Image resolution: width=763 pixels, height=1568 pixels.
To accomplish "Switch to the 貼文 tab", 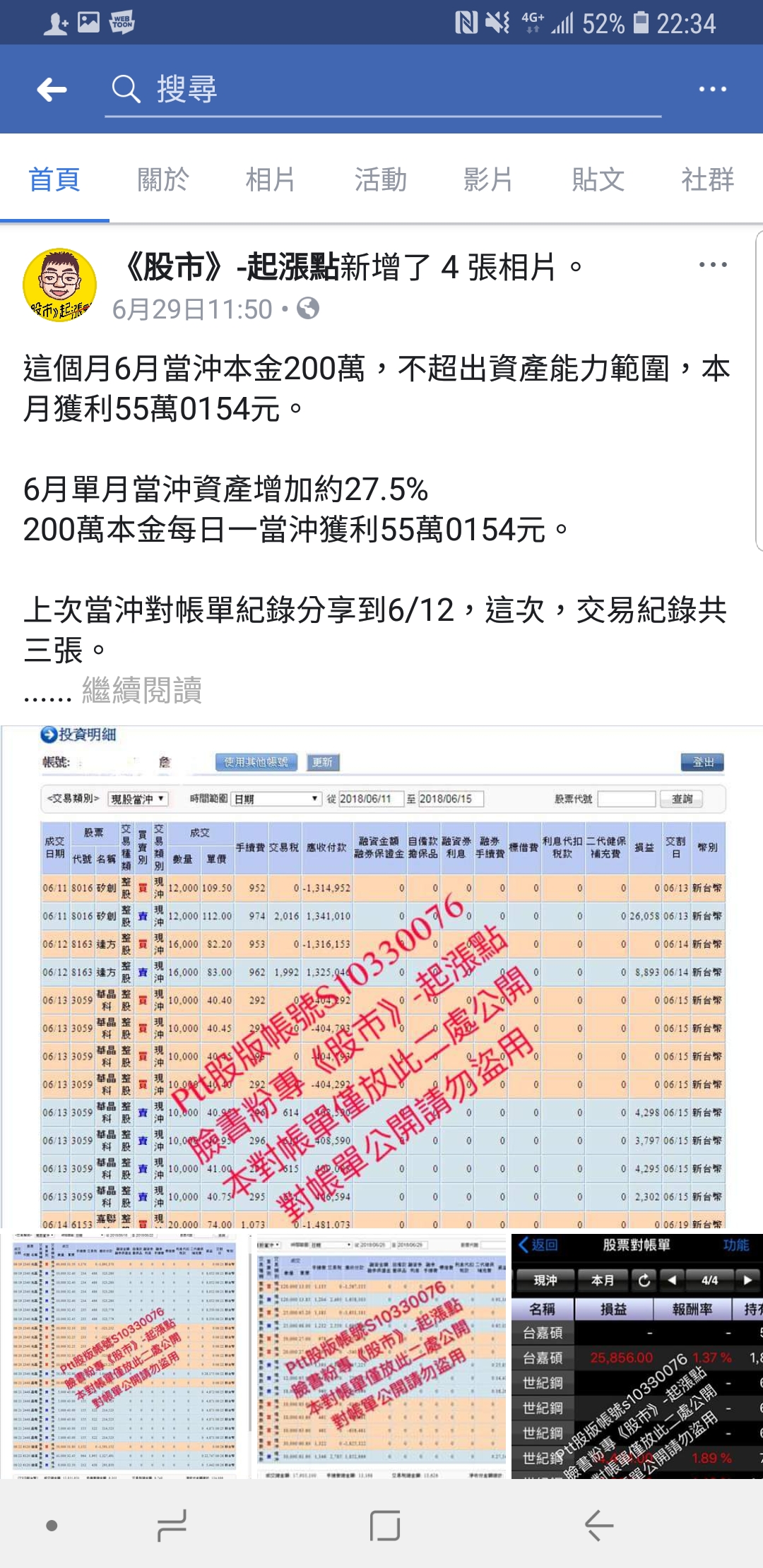I will (598, 179).
